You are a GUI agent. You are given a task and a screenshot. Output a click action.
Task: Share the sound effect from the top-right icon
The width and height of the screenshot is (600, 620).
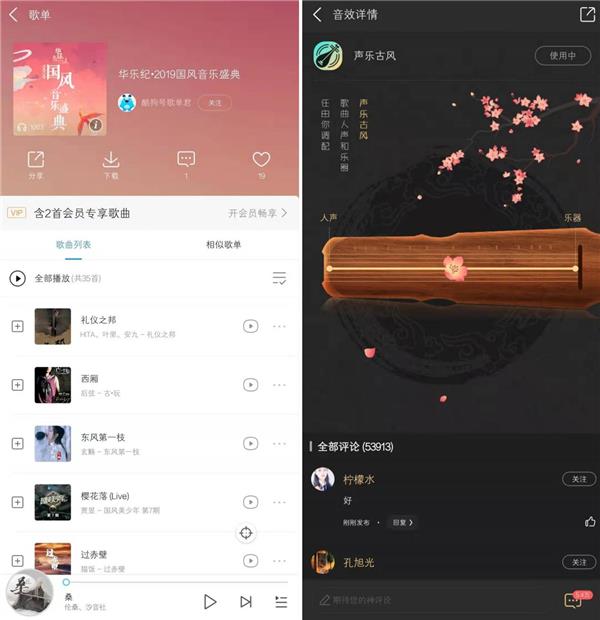tap(587, 14)
